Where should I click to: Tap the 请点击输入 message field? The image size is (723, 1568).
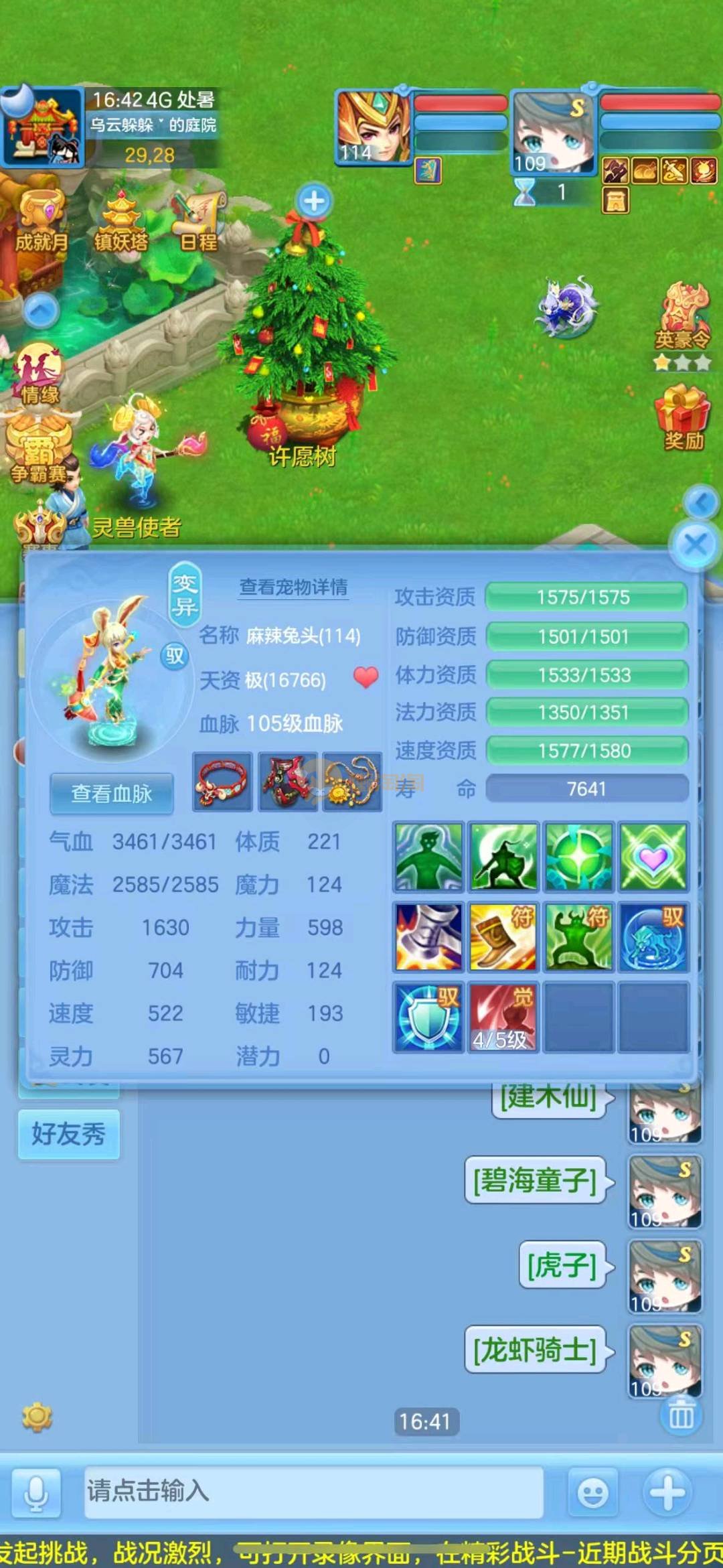[x=313, y=1491]
